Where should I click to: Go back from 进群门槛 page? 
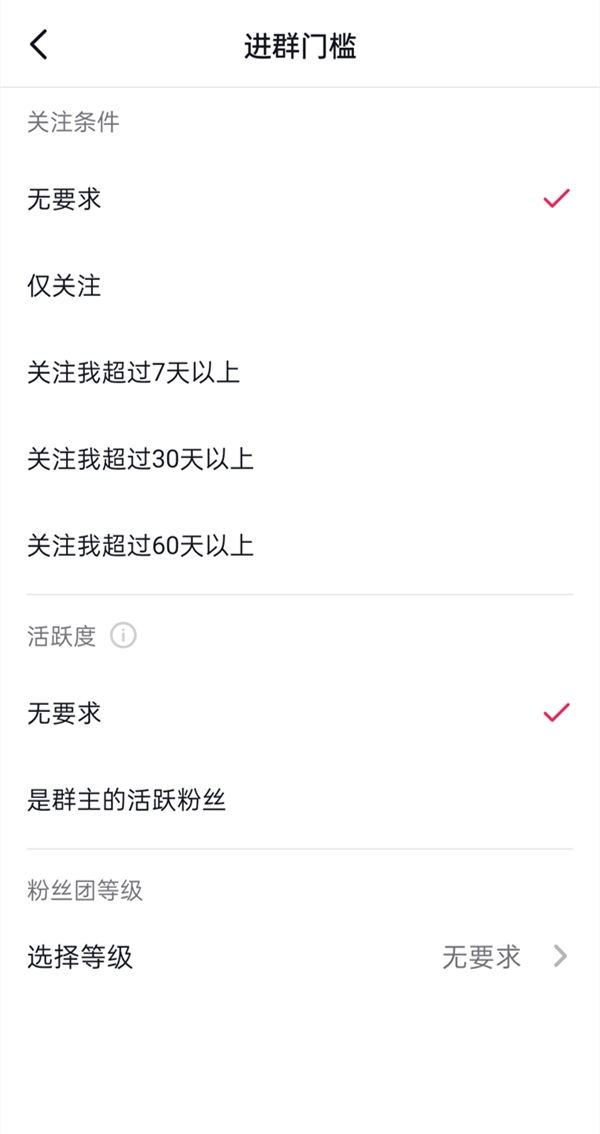coord(39,45)
